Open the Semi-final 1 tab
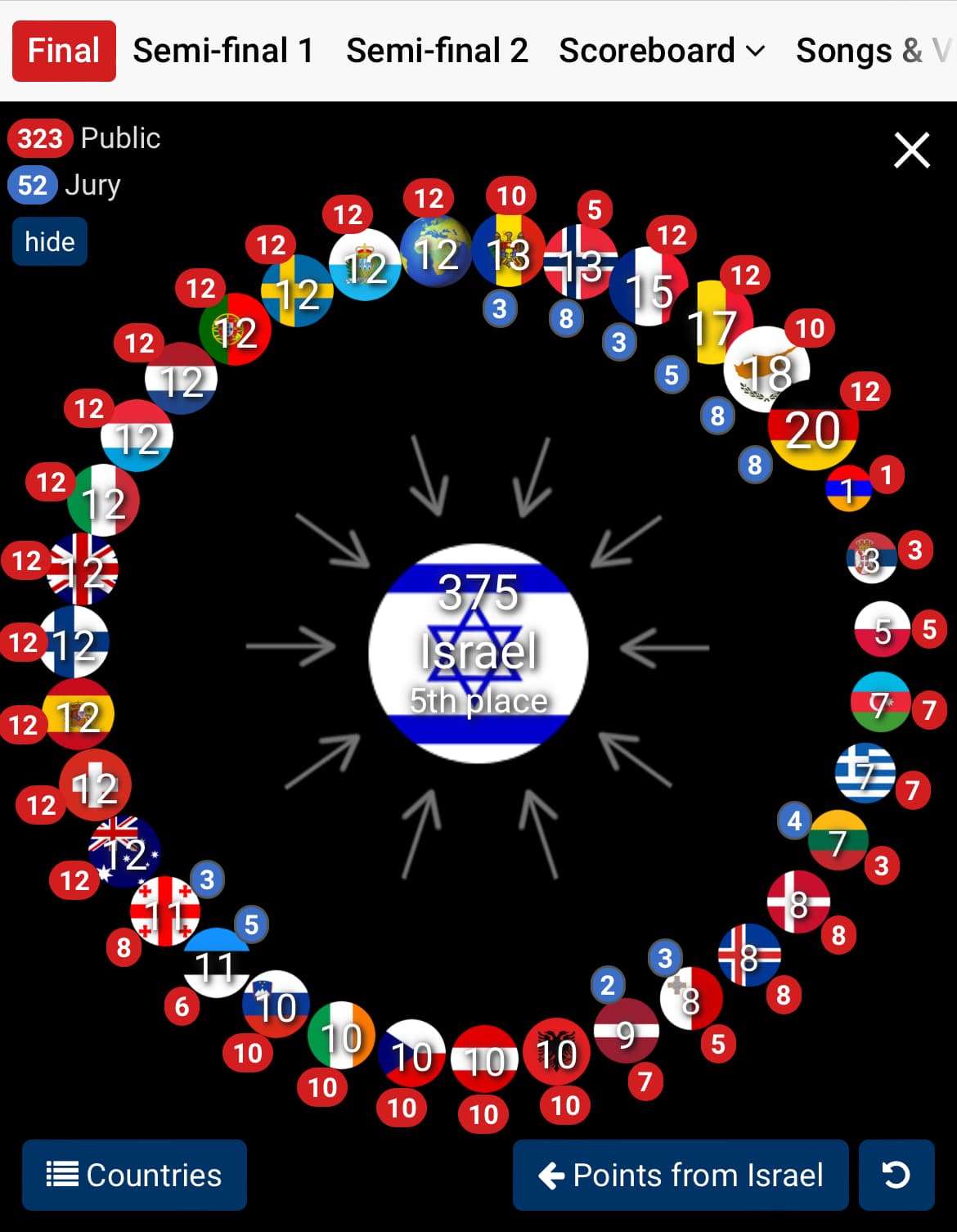Screen dimensions: 957x1232 223,51
